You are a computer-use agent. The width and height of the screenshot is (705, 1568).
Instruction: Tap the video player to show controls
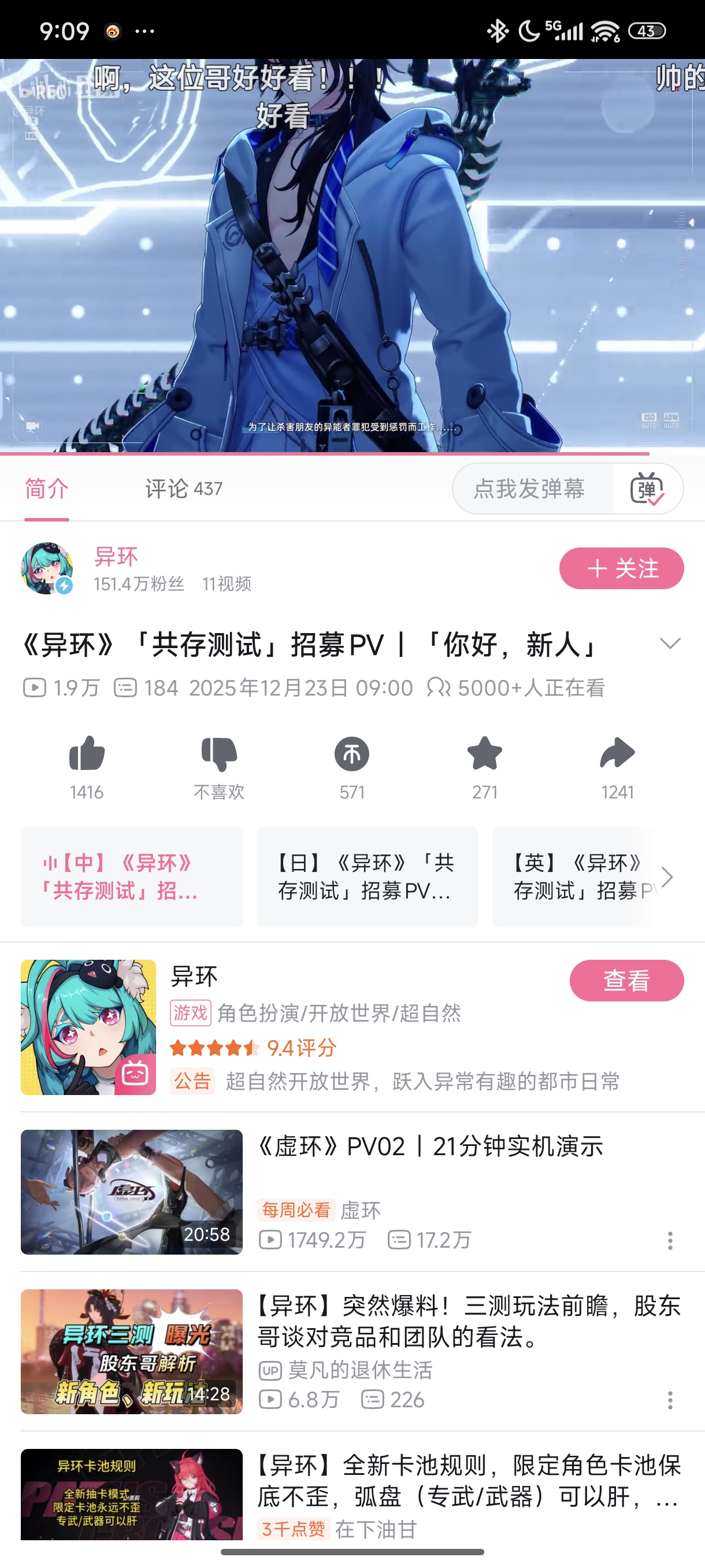(352, 256)
